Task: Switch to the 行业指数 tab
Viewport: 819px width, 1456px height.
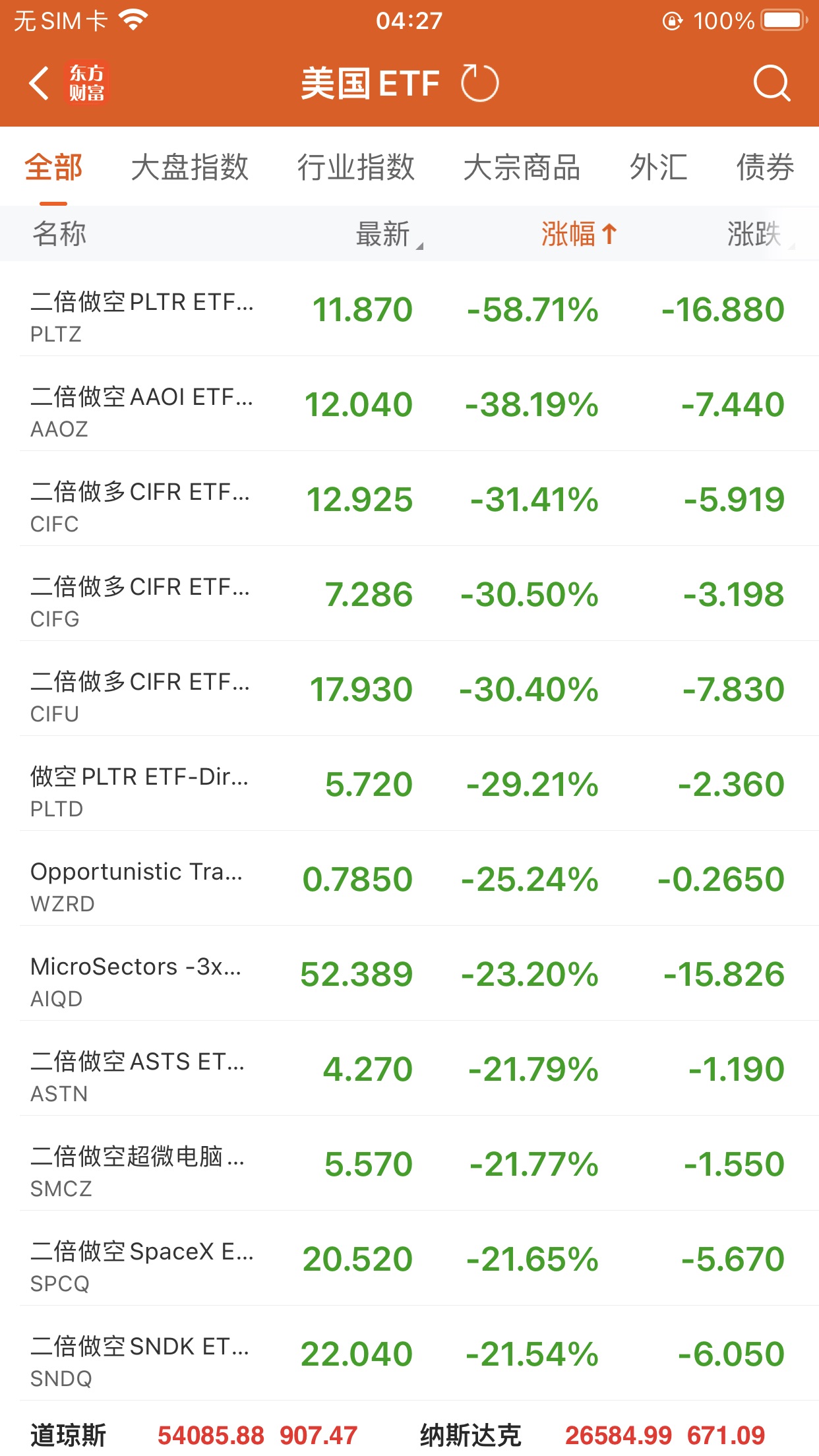Action: click(x=356, y=167)
